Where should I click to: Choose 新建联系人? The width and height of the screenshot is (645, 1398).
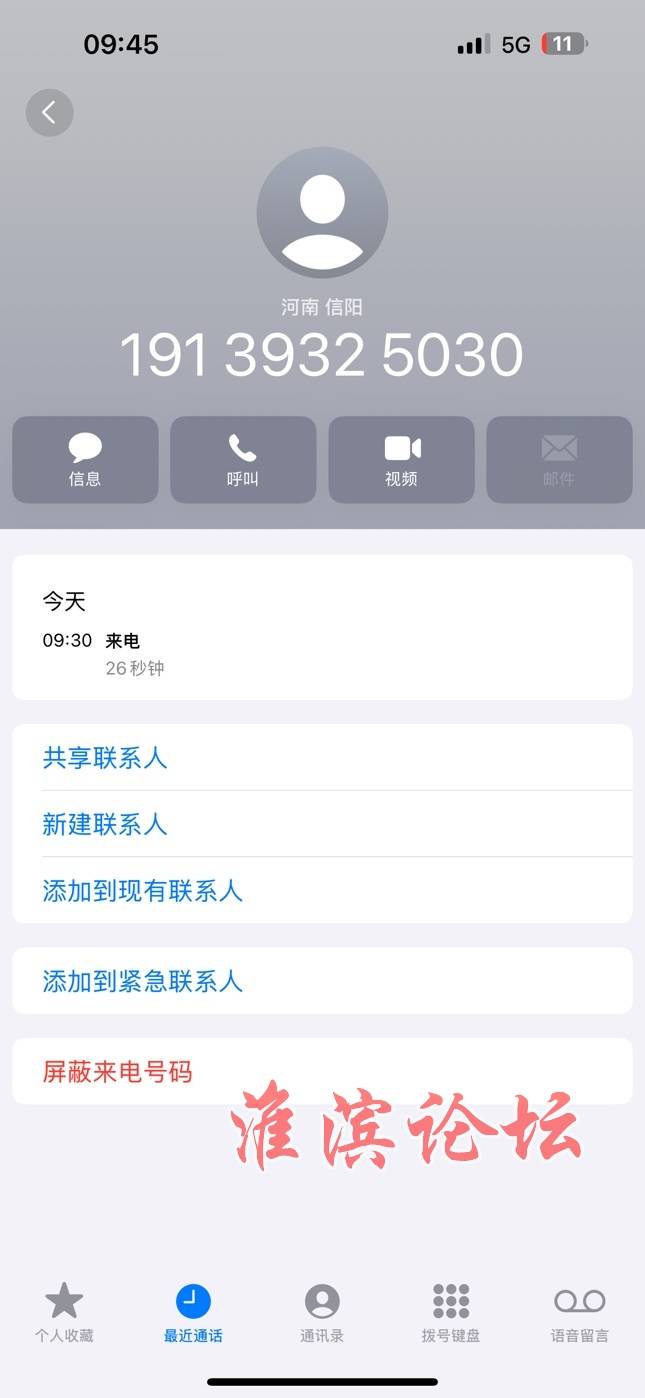322,824
